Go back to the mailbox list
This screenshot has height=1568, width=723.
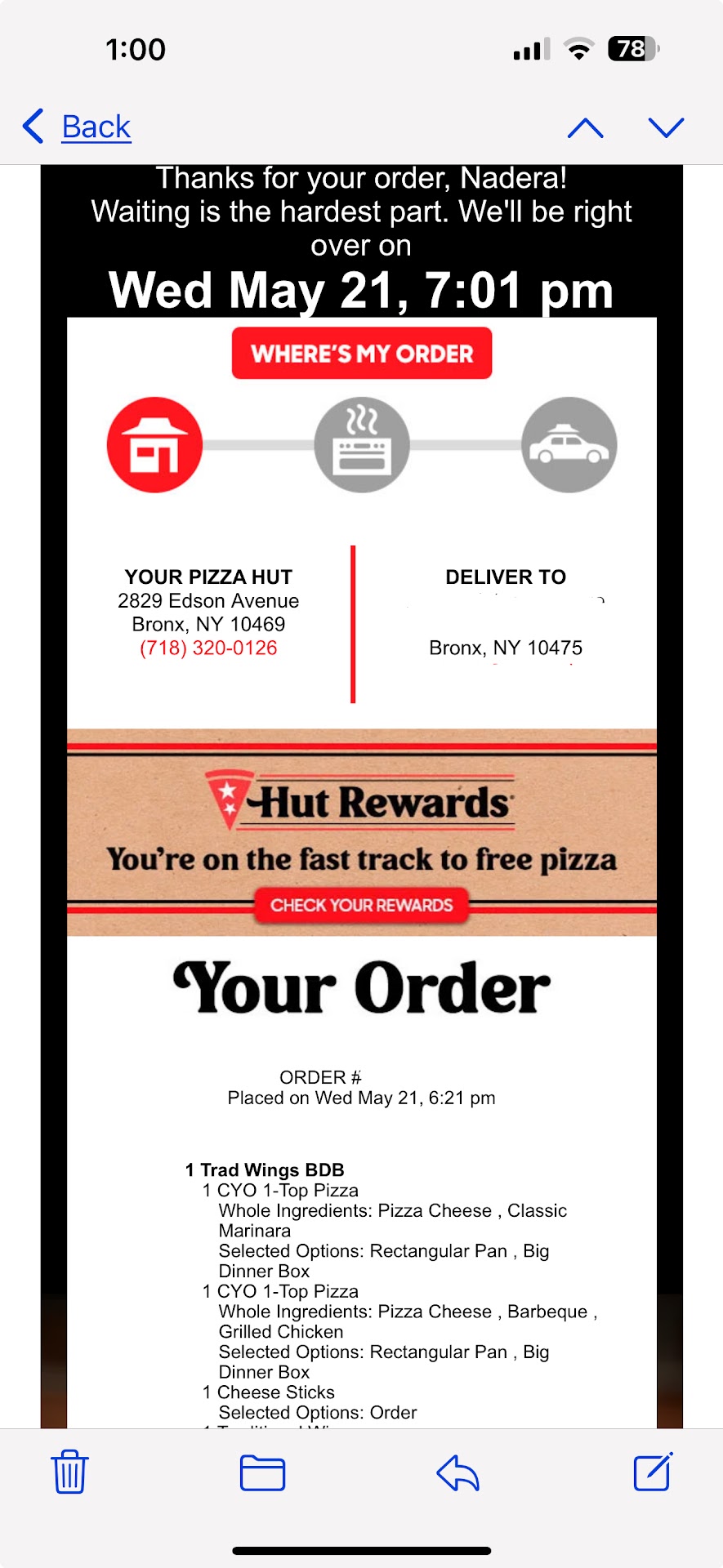point(78,127)
